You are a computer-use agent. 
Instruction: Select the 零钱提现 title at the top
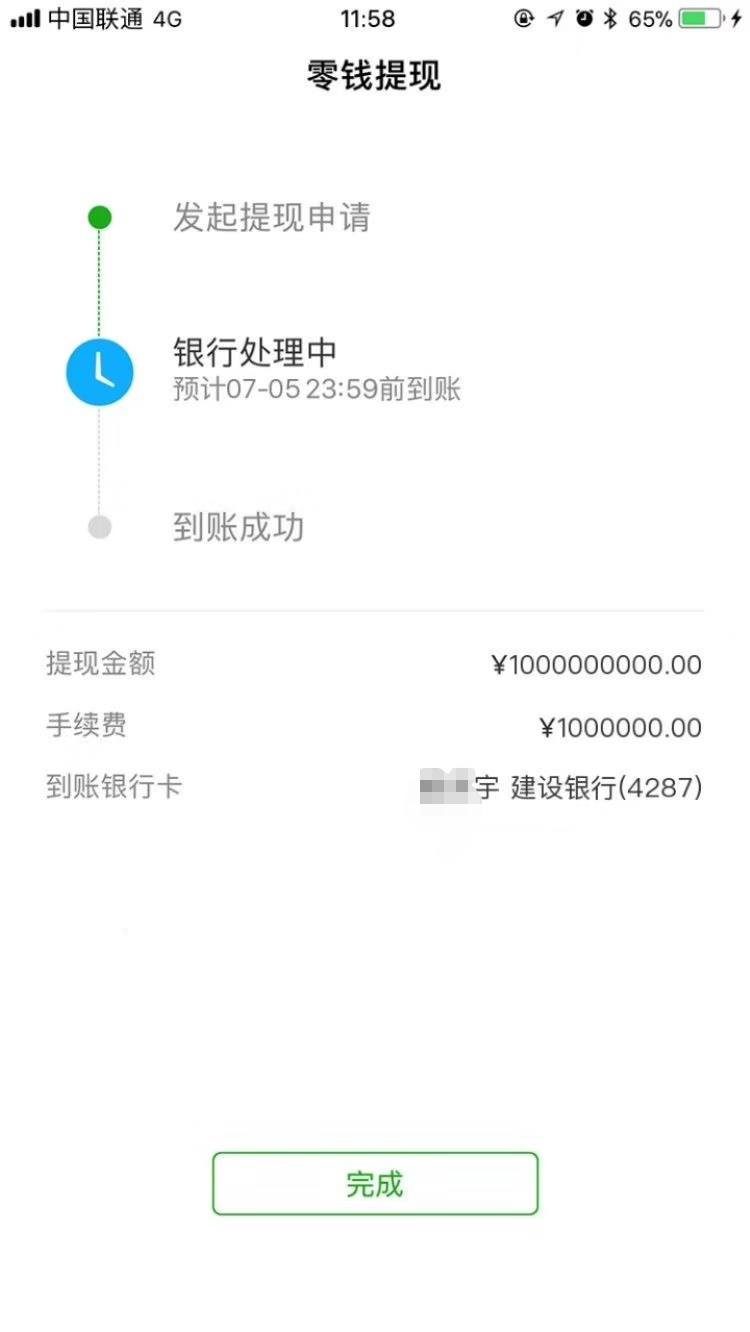pyautogui.click(x=374, y=75)
